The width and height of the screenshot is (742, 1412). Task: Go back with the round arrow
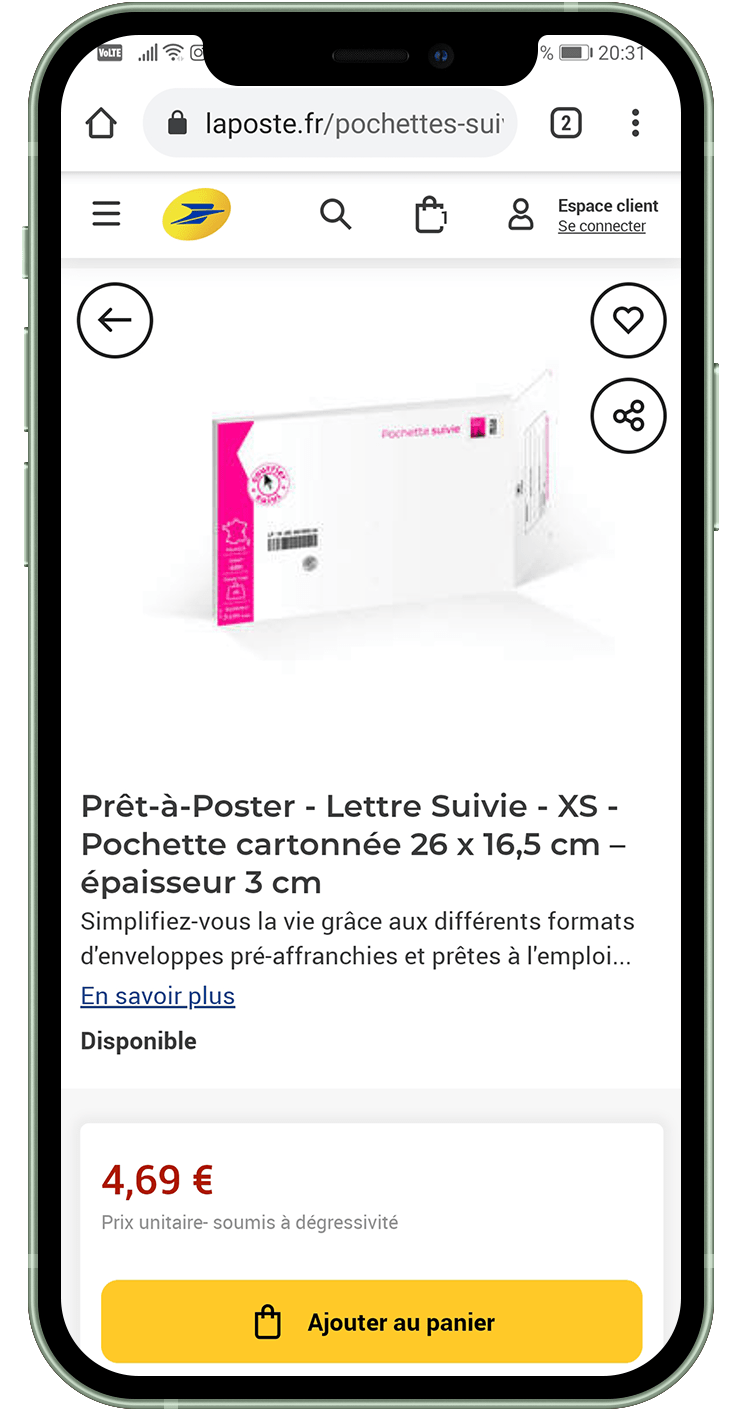(x=115, y=320)
